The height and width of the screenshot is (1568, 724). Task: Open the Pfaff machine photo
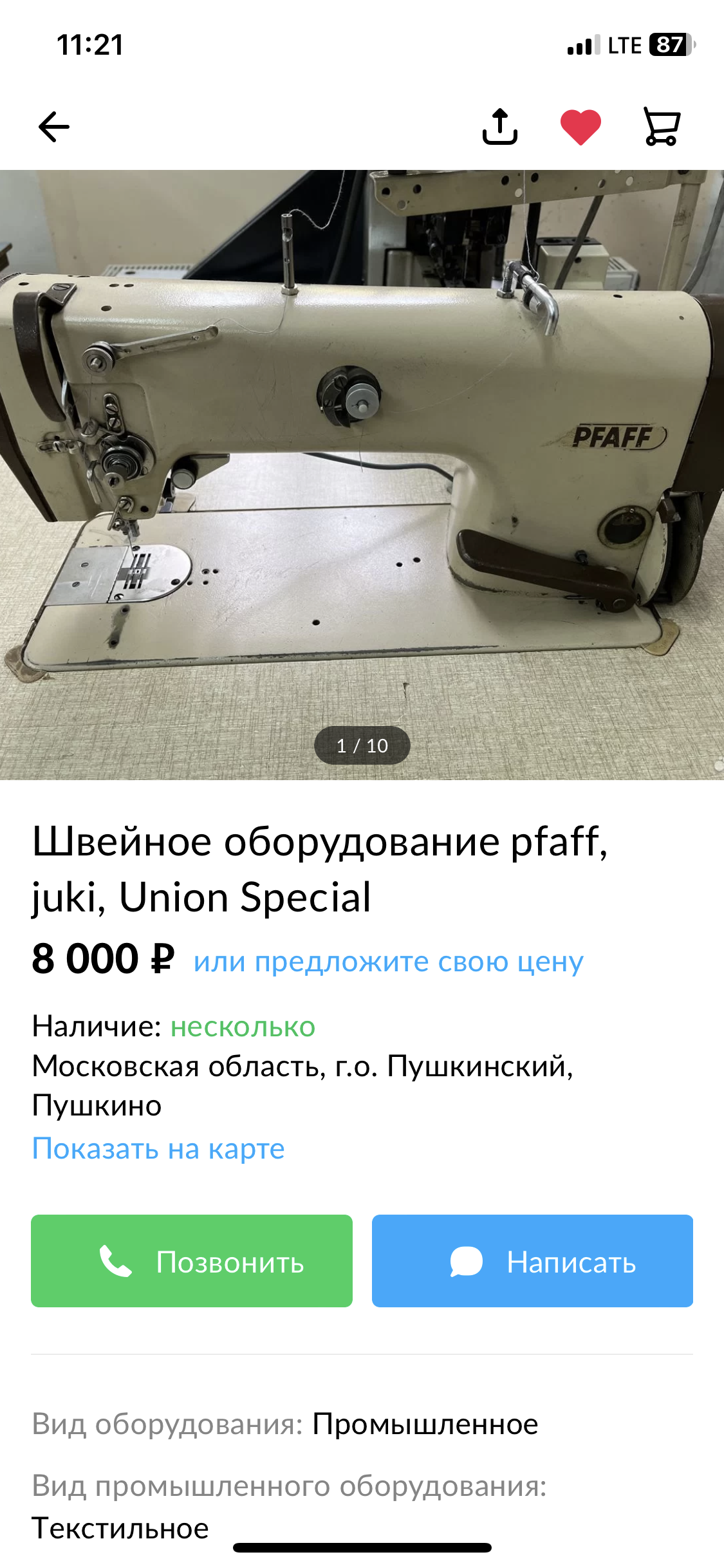pos(362,474)
